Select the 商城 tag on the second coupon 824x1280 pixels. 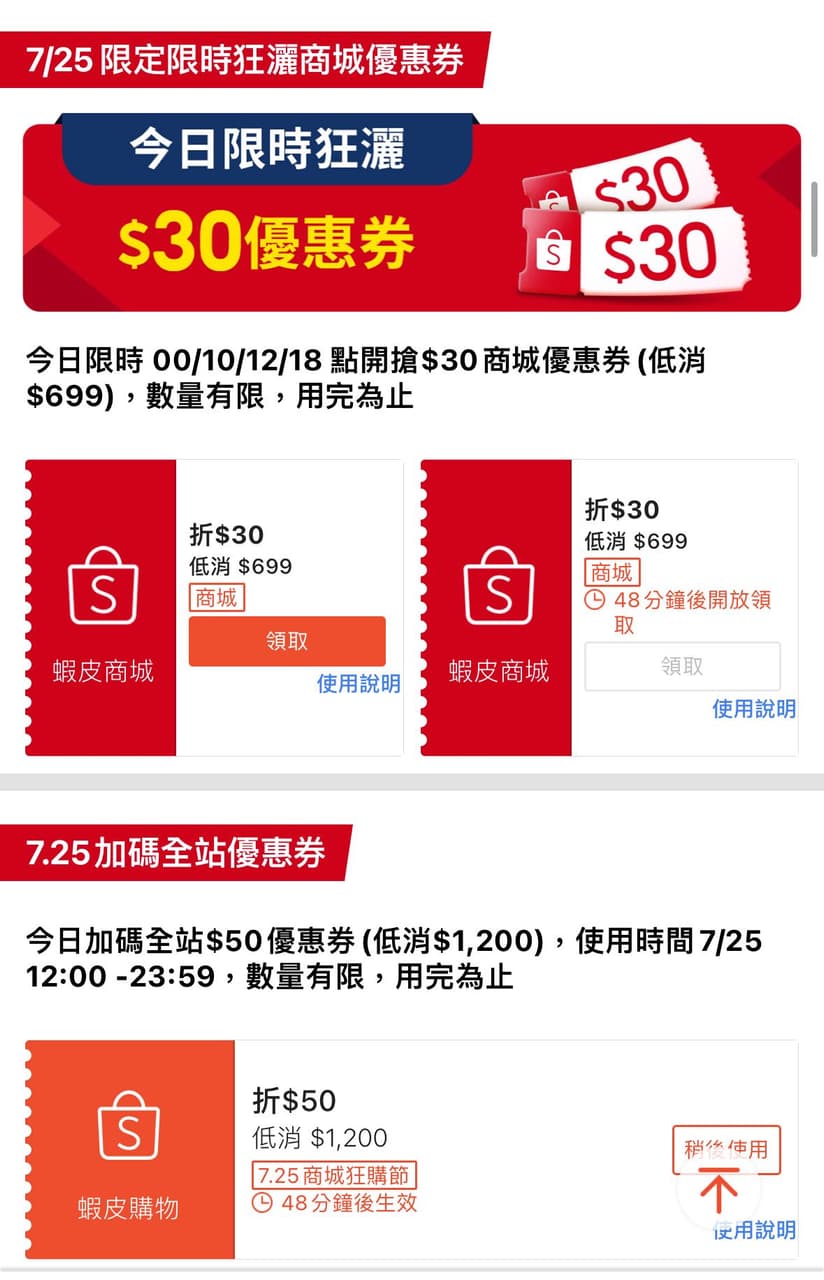(613, 573)
